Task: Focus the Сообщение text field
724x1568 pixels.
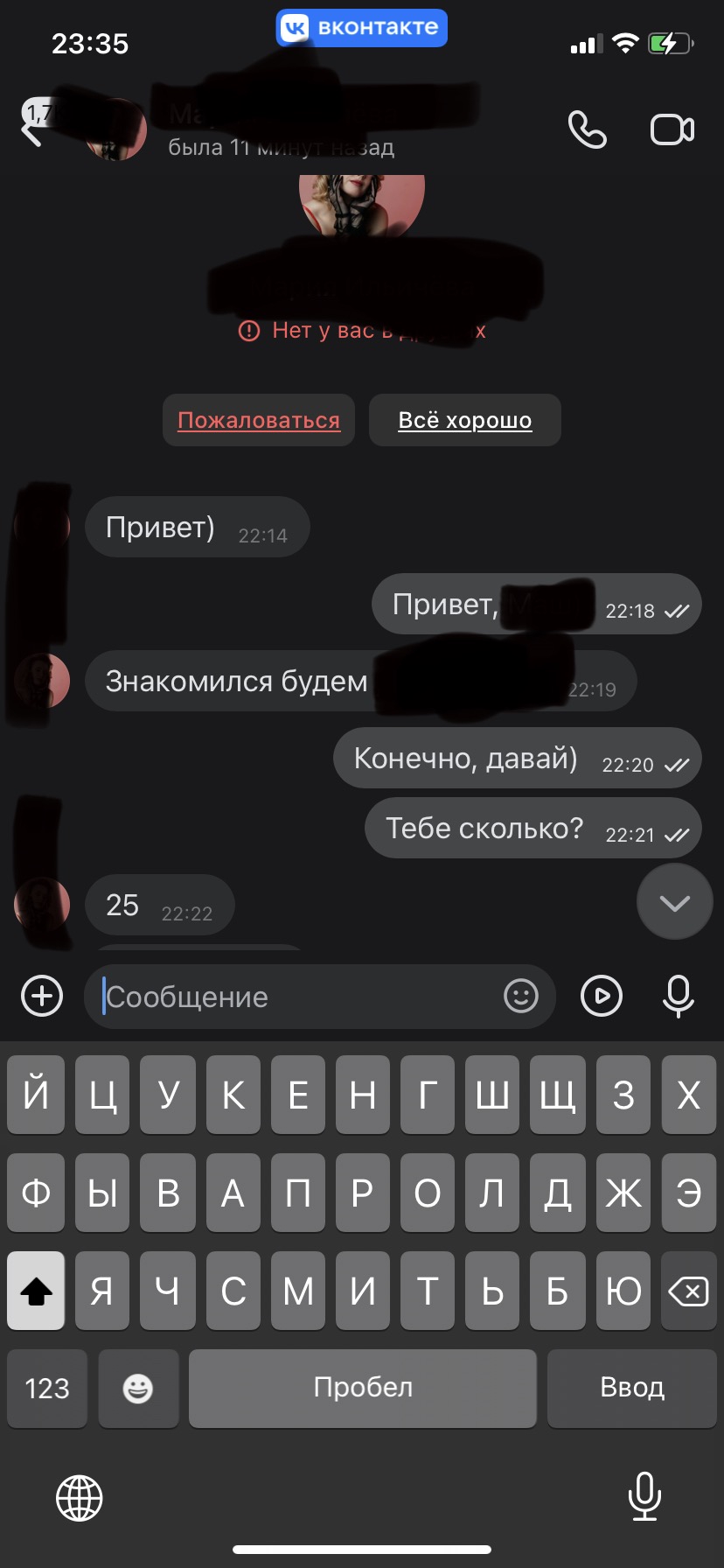Action: tap(297, 997)
